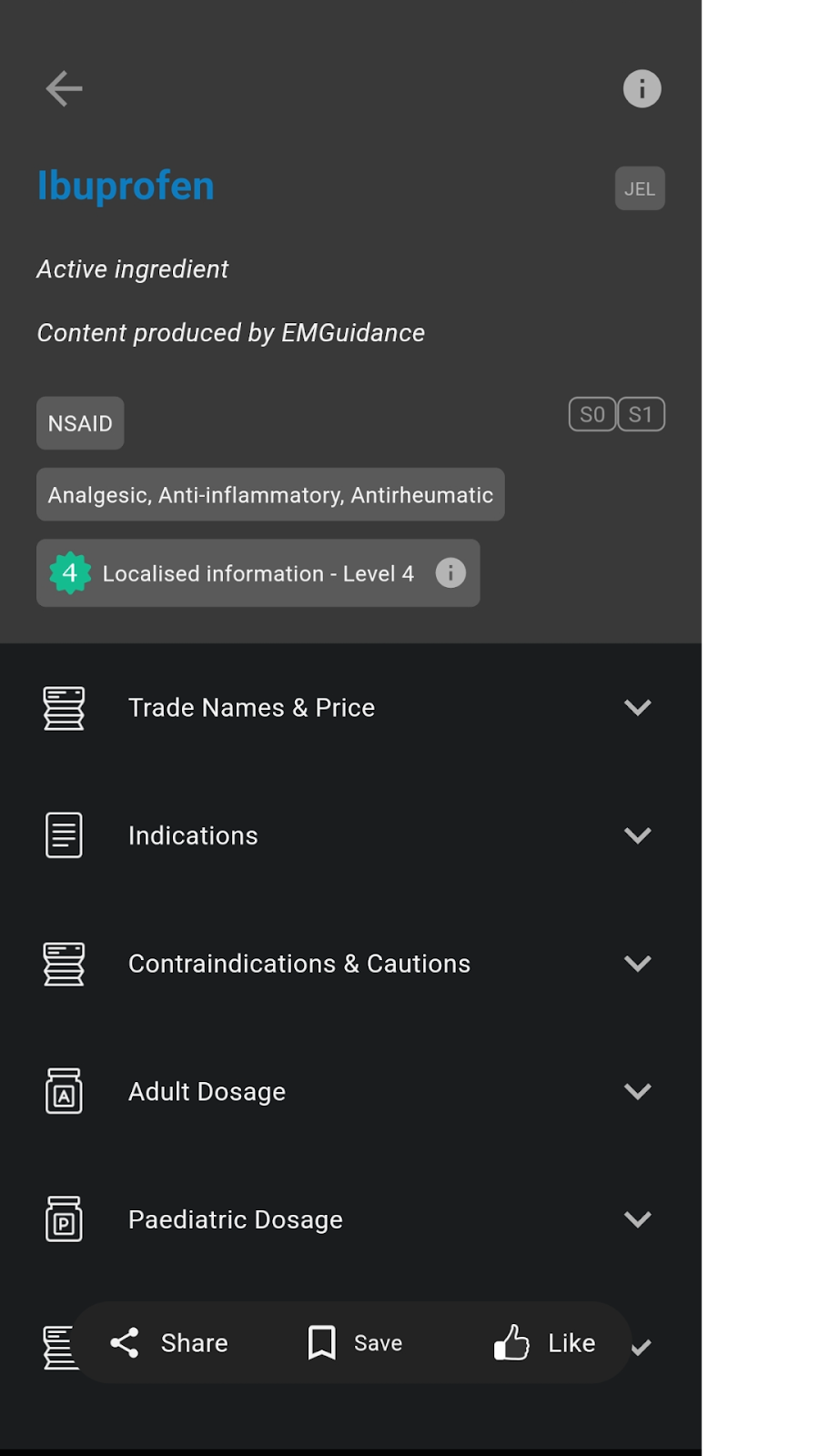
Task: Open Localised information Level 4 info icon
Action: (x=450, y=573)
